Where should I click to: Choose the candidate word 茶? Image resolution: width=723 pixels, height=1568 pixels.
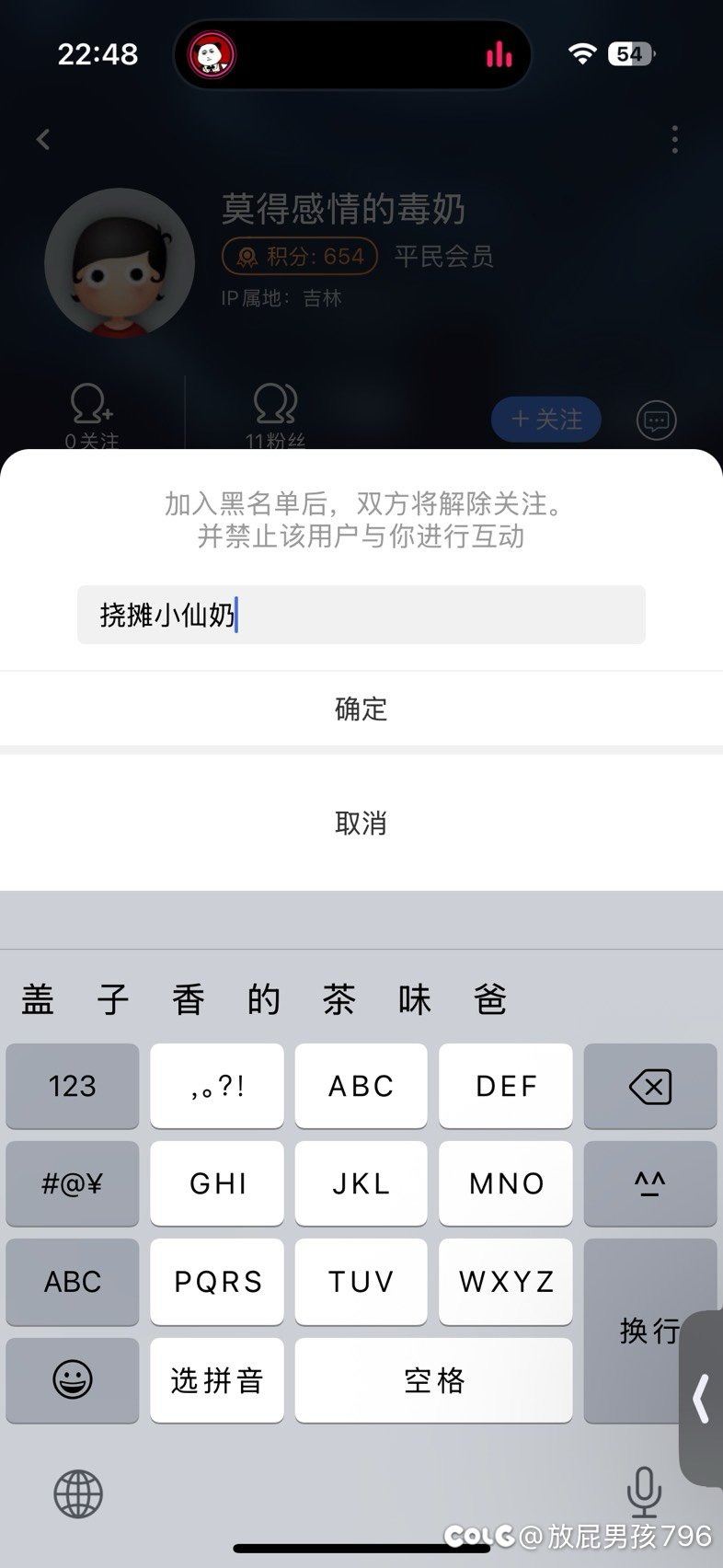pos(339,999)
